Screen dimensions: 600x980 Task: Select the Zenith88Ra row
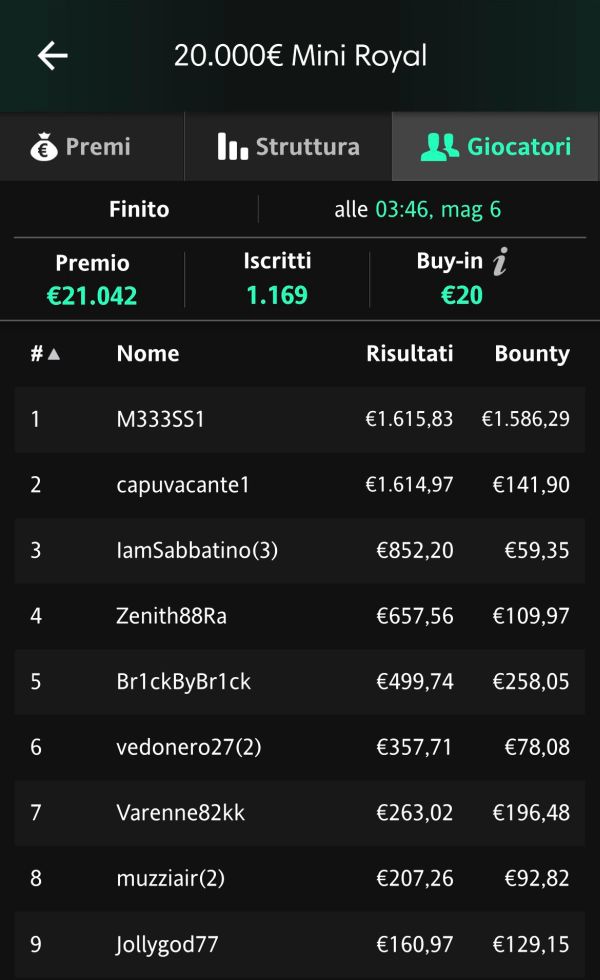(300, 616)
